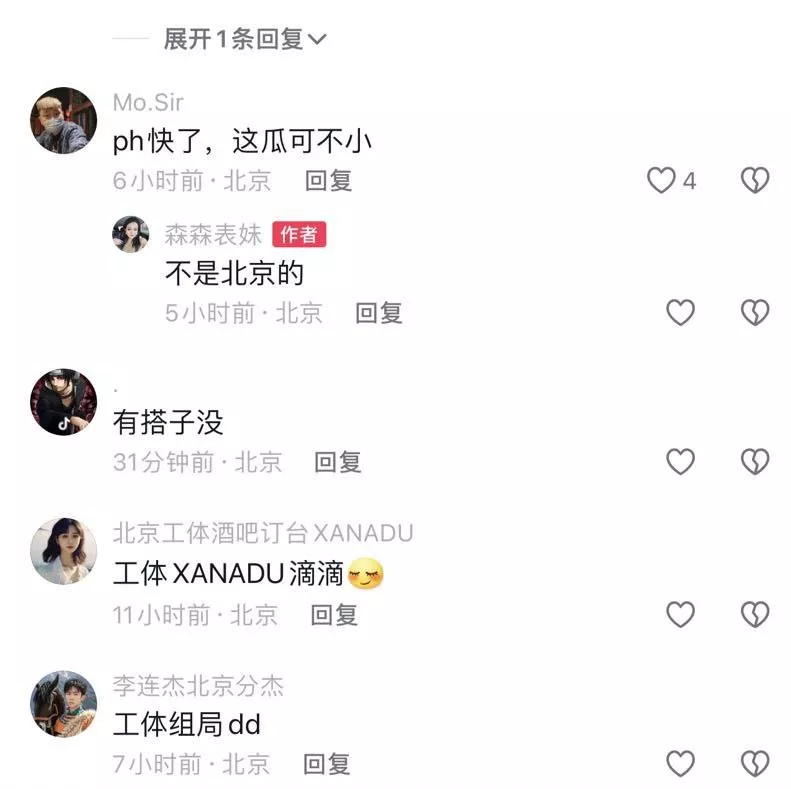Like the 工体组局dd comment
Image resolution: width=791 pixels, height=789 pixels.
point(680,764)
